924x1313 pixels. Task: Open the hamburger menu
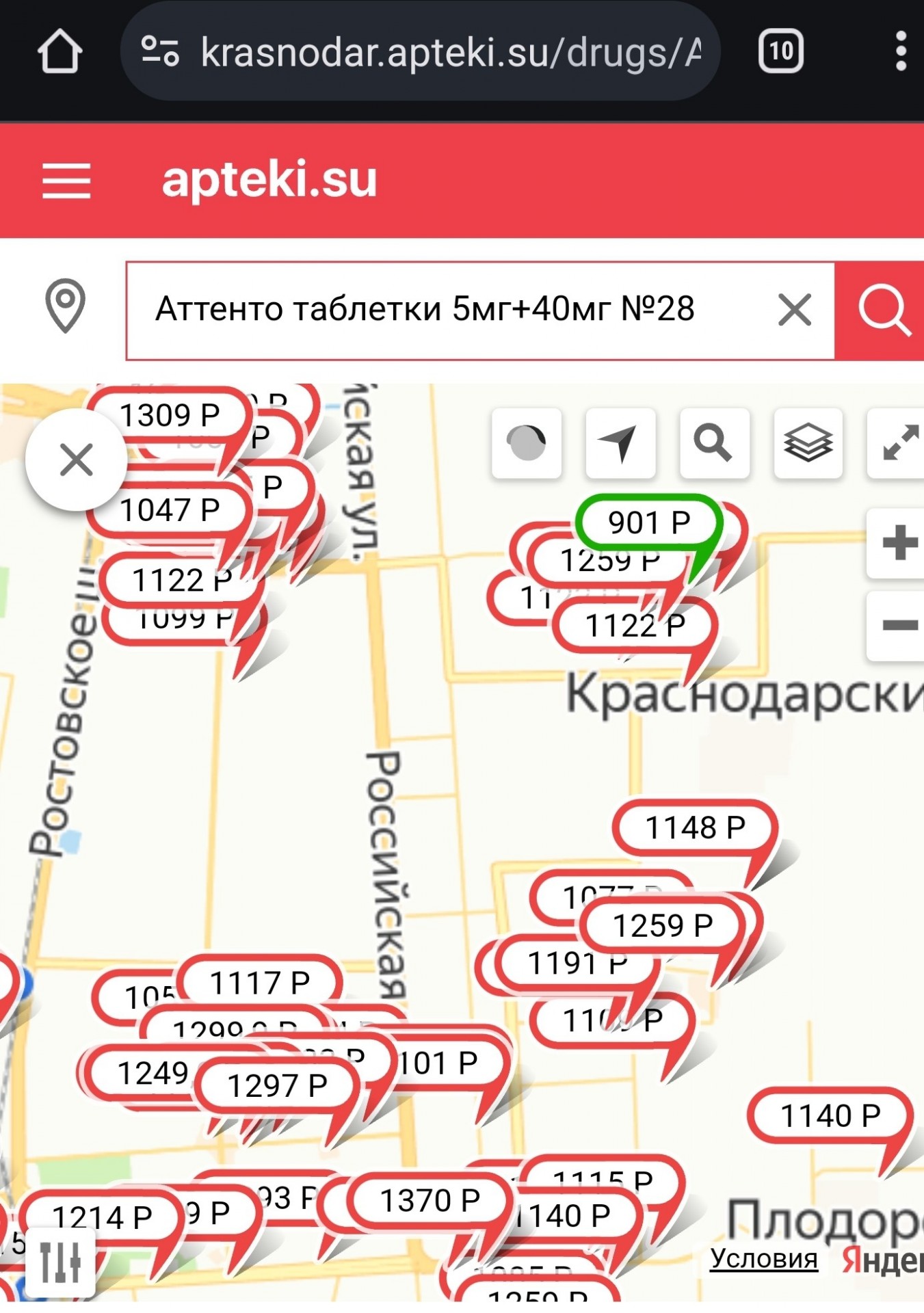tap(66, 181)
